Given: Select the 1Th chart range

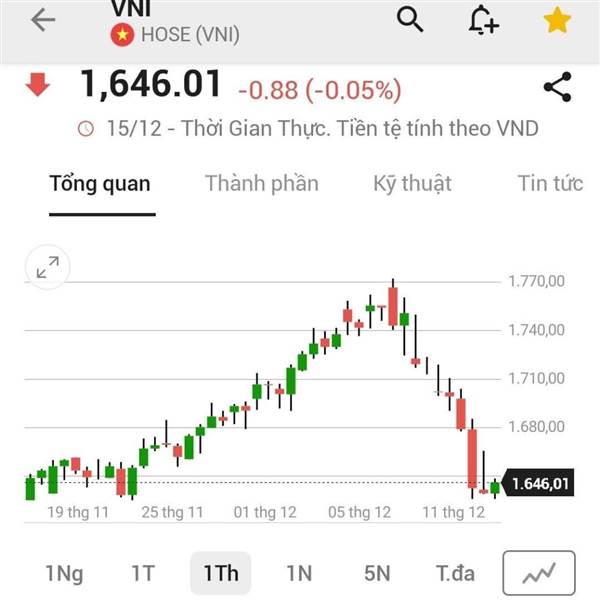Looking at the screenshot, I should 221,573.
